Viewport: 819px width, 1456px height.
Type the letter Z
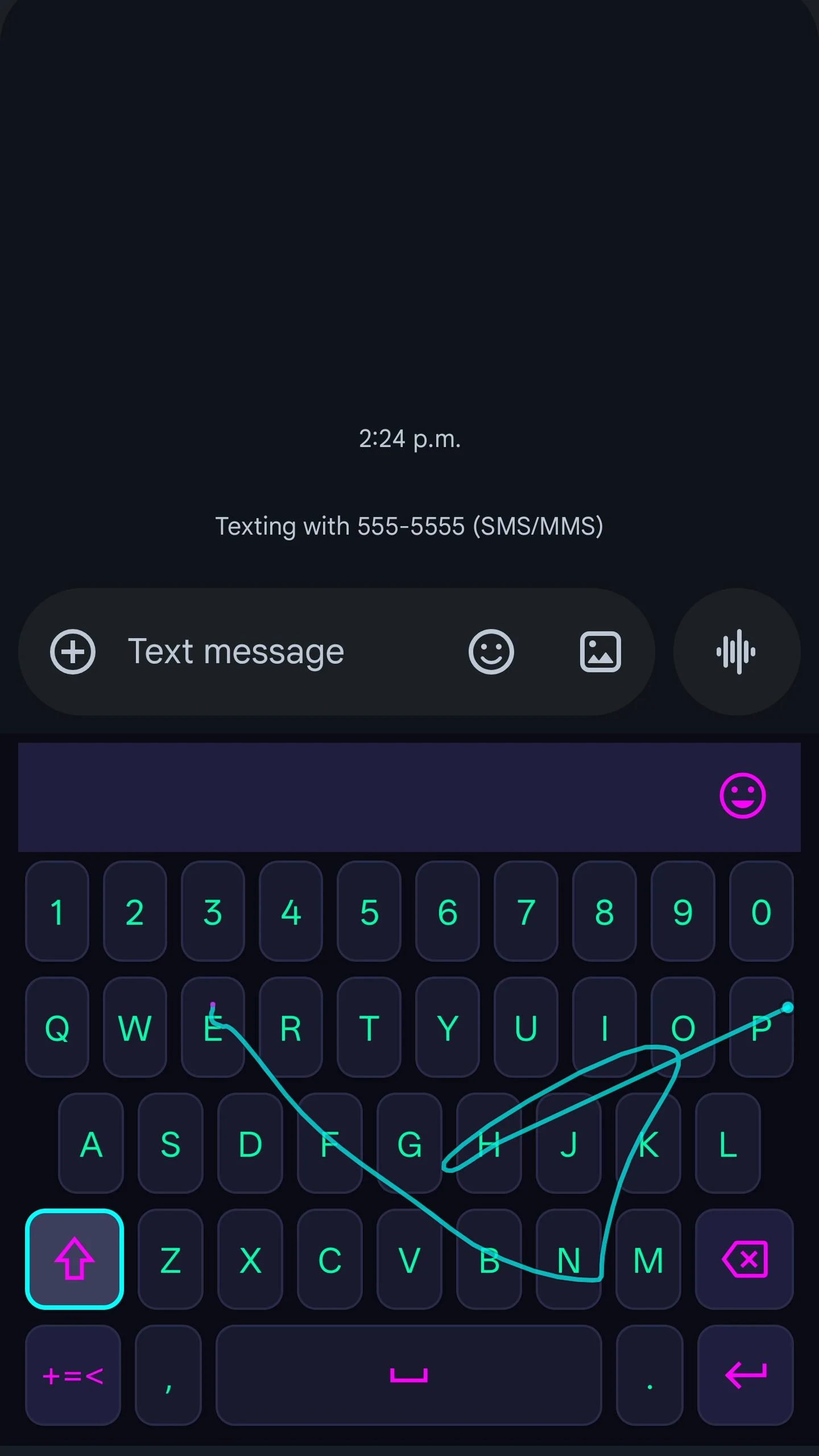pos(171,1259)
